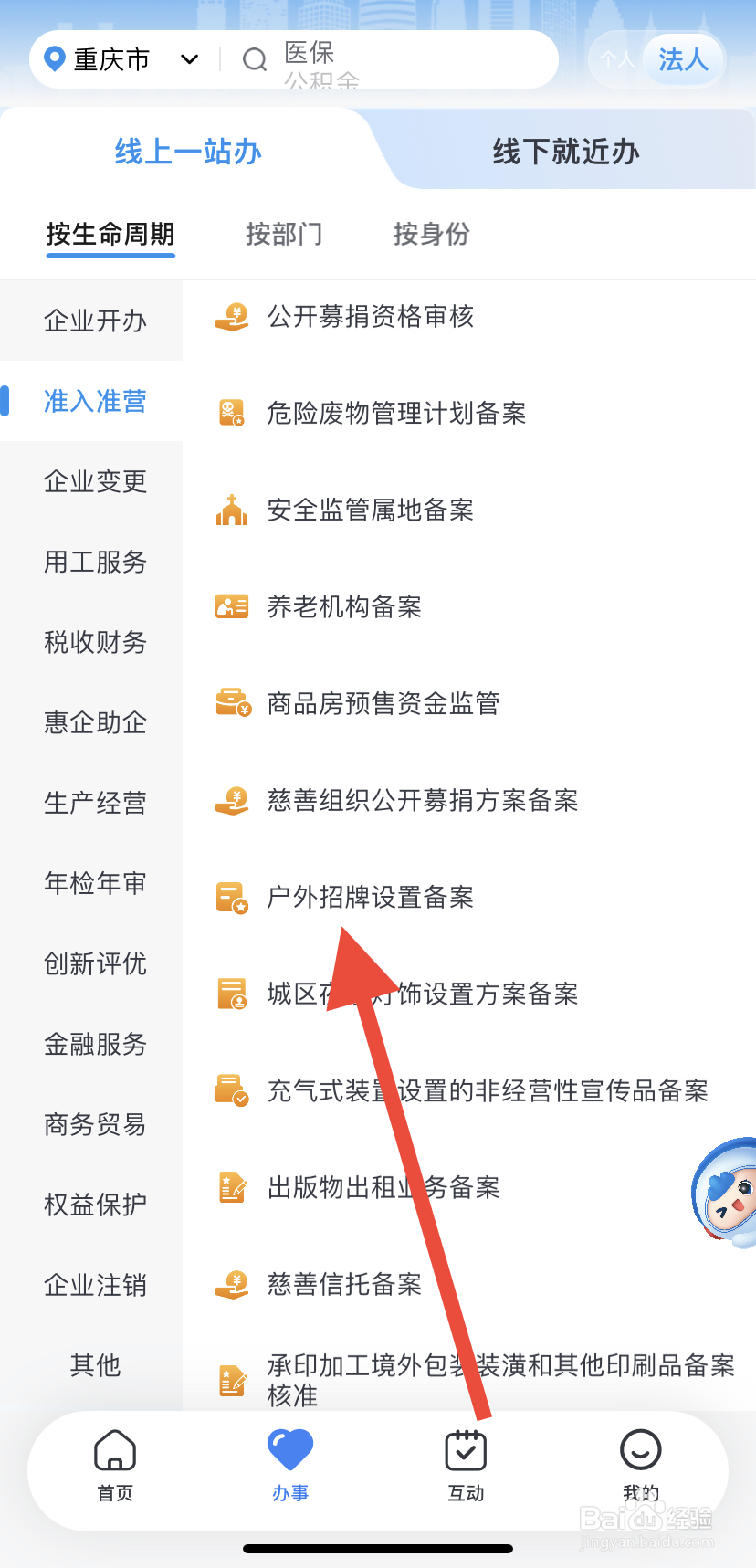Click the 出版物出租业务备案 pen-document icon
756x1568 pixels.
point(232,1187)
